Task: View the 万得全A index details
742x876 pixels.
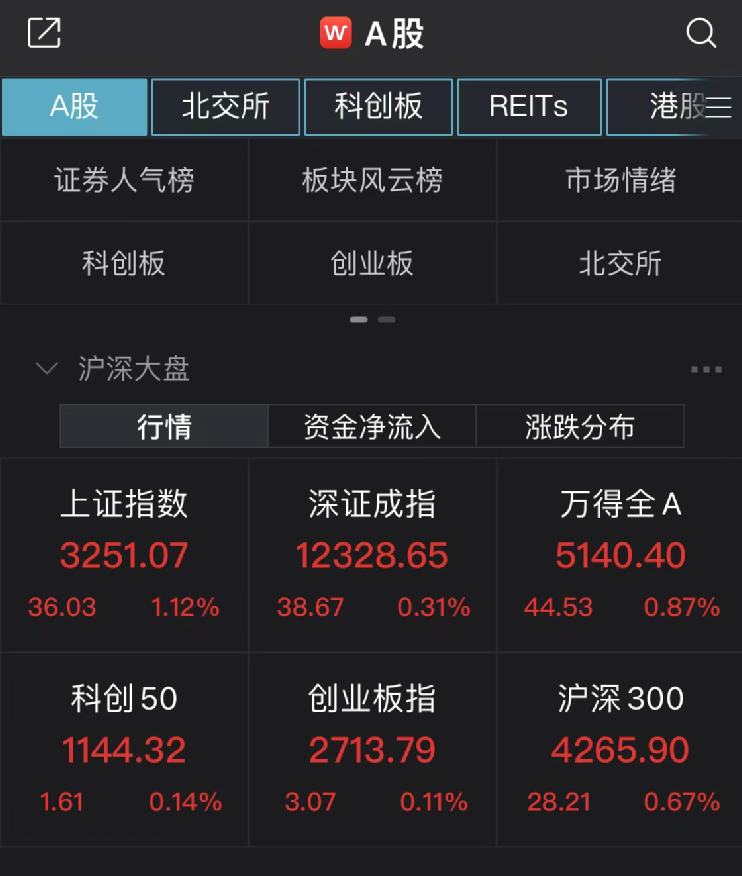Action: pos(620,555)
